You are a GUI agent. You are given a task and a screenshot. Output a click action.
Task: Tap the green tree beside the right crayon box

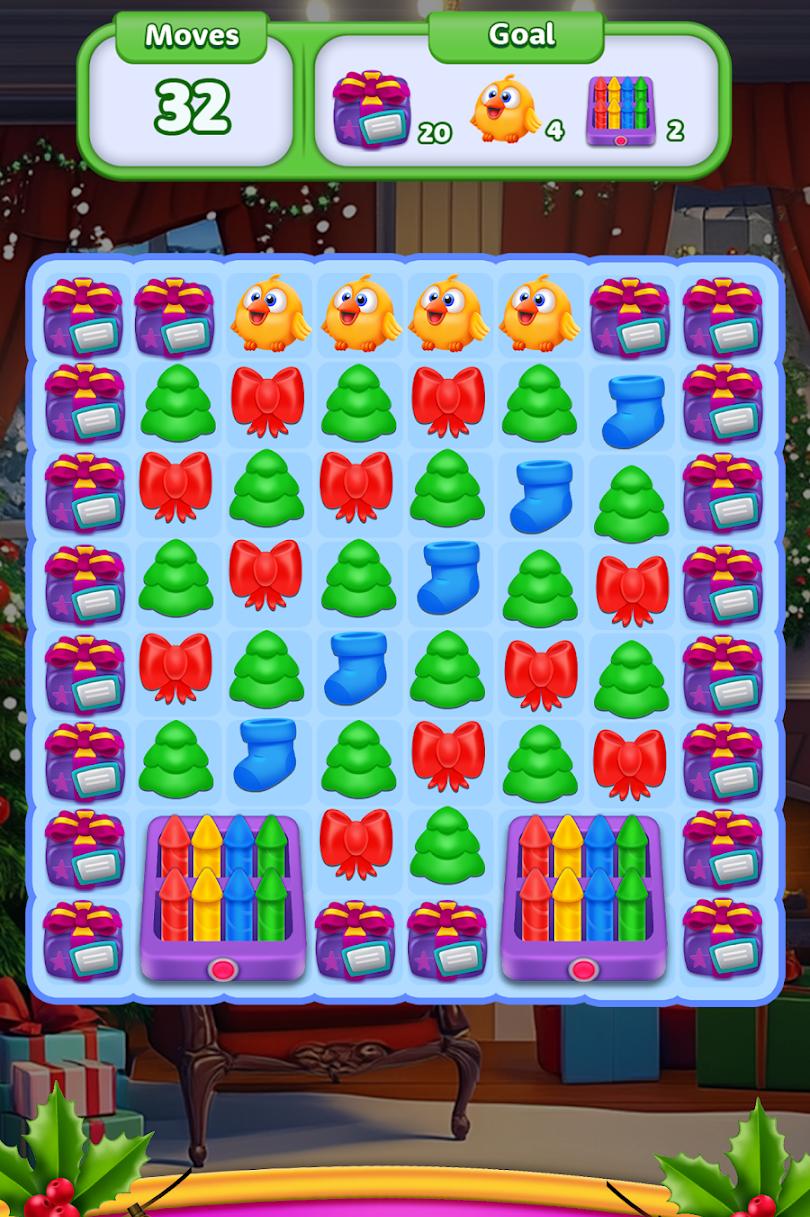pos(447,845)
